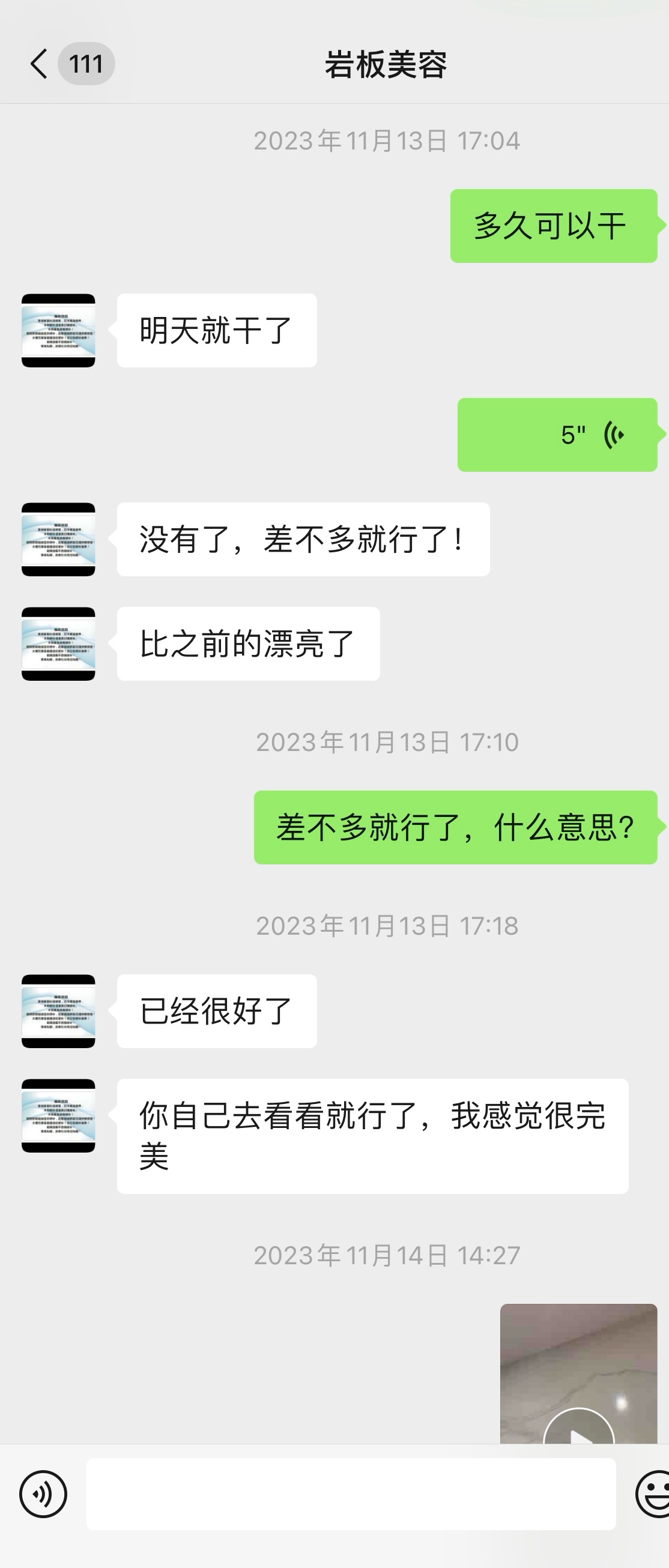
Task: Open contact avatar next to 明天就干了
Action: click(58, 331)
